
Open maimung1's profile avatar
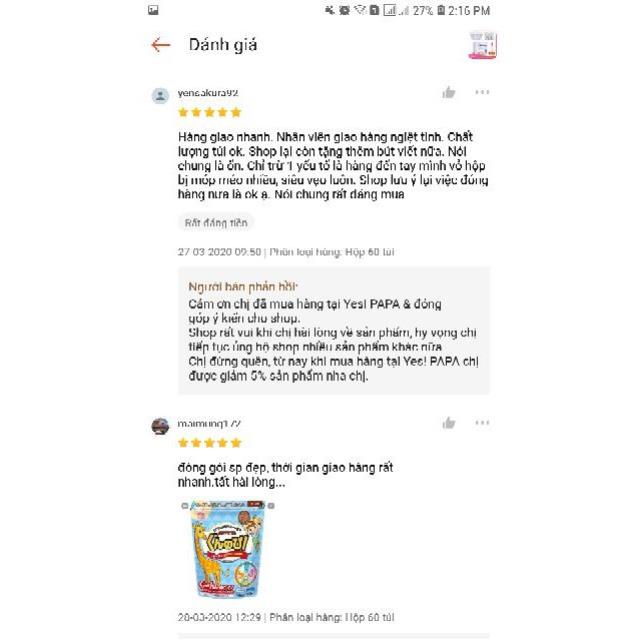[x=160, y=426]
